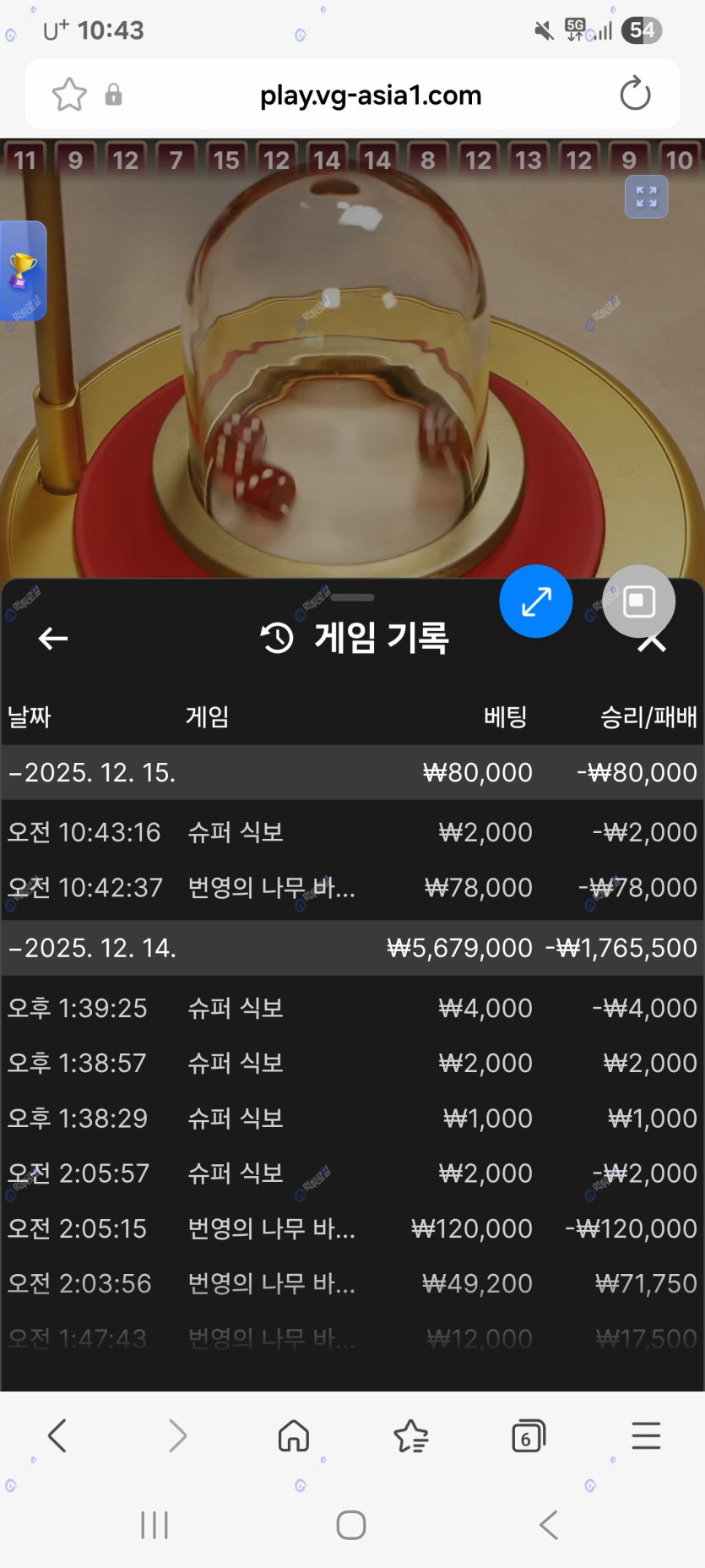Screen dimensions: 705x1568
Task: Reload the page
Action: [635, 94]
